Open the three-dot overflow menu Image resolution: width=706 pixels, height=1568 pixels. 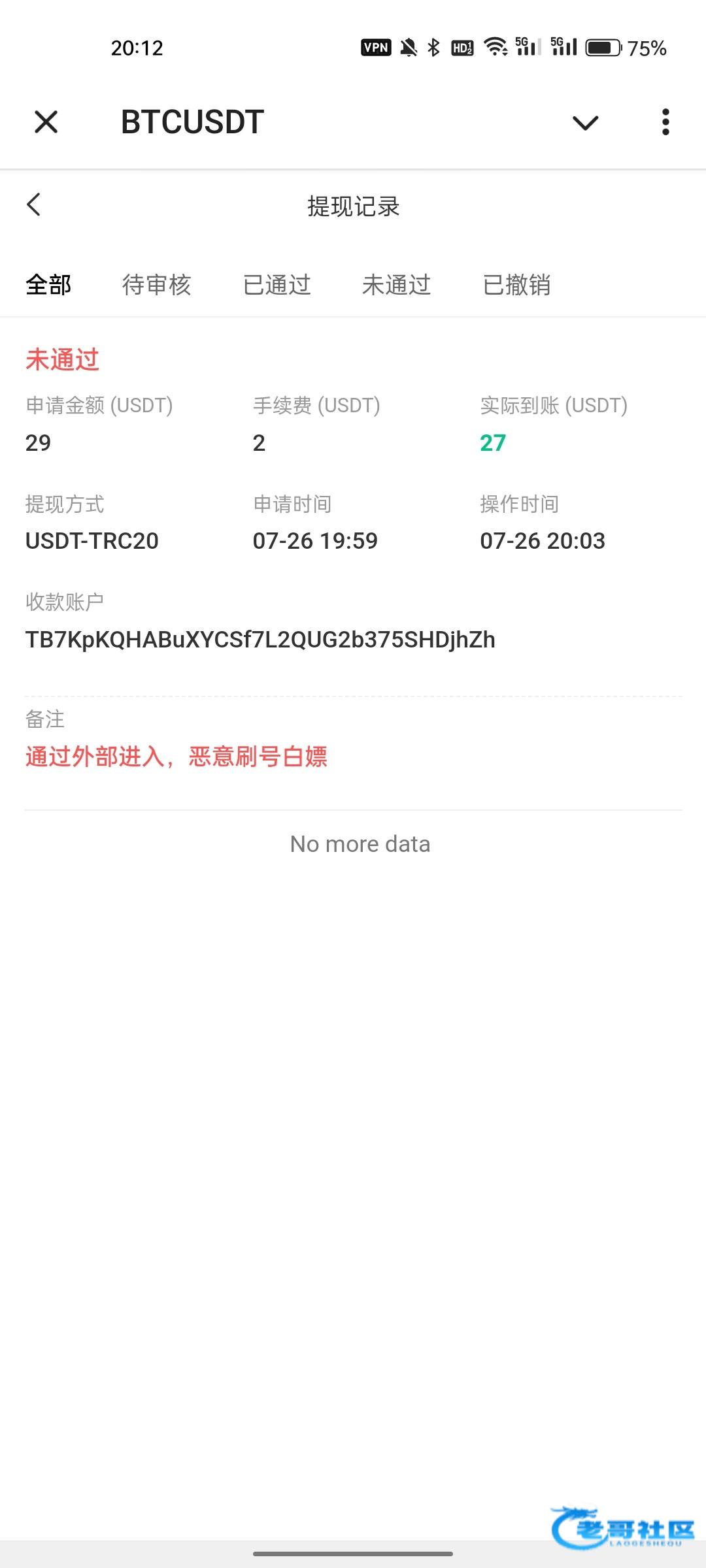pyautogui.click(x=665, y=122)
